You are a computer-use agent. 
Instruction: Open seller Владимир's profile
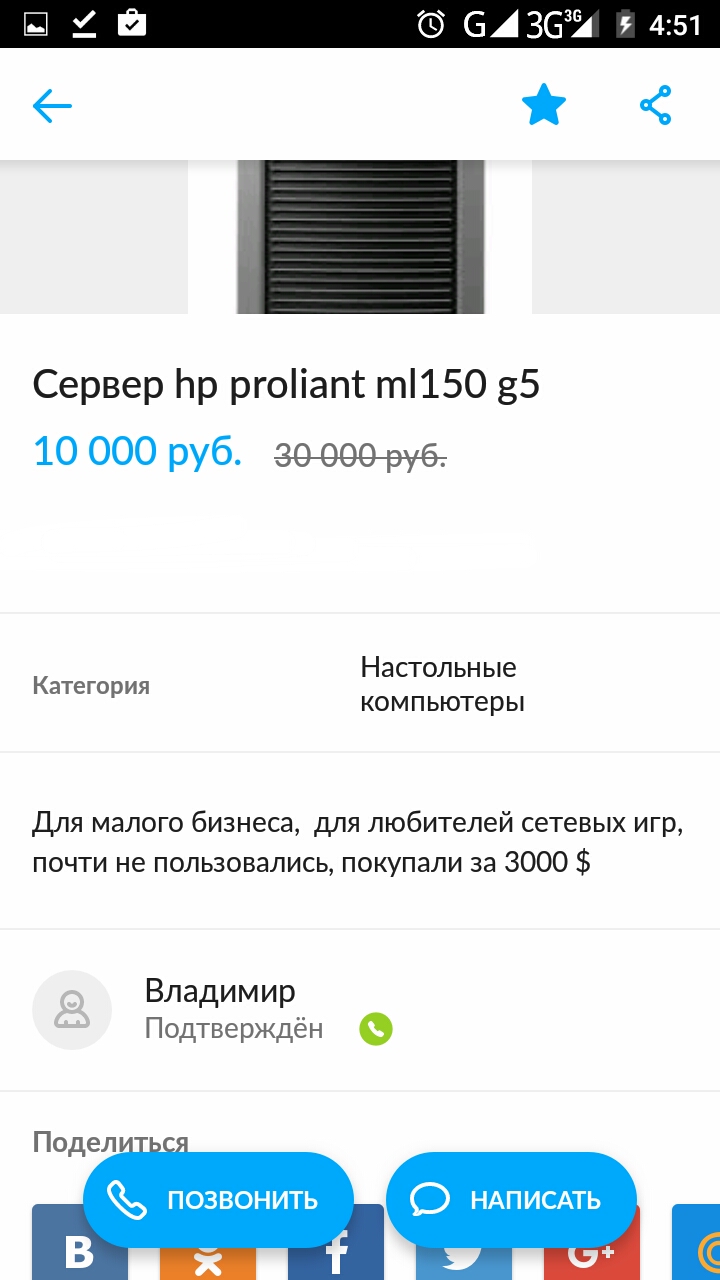pyautogui.click(x=220, y=1009)
